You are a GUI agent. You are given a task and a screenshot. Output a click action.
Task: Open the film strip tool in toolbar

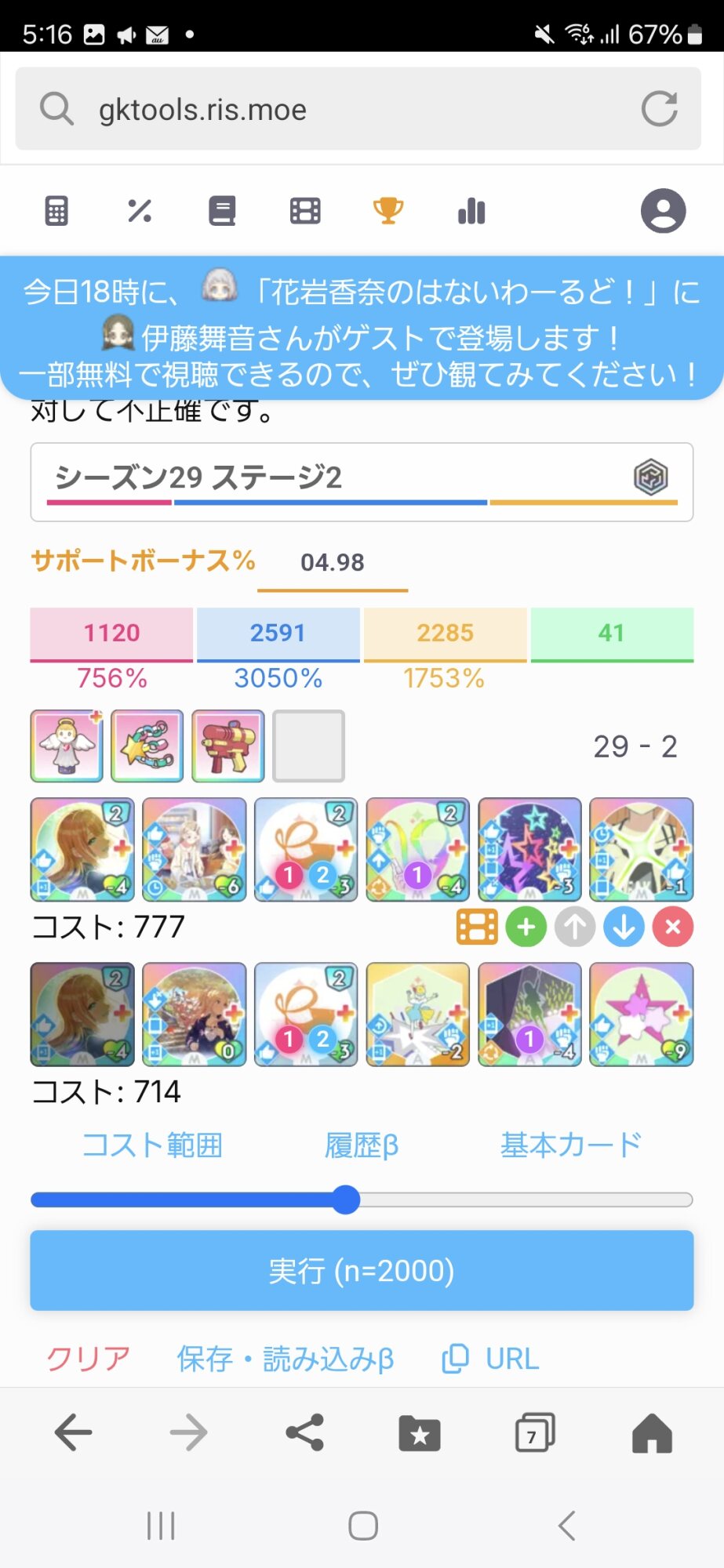pos(305,211)
